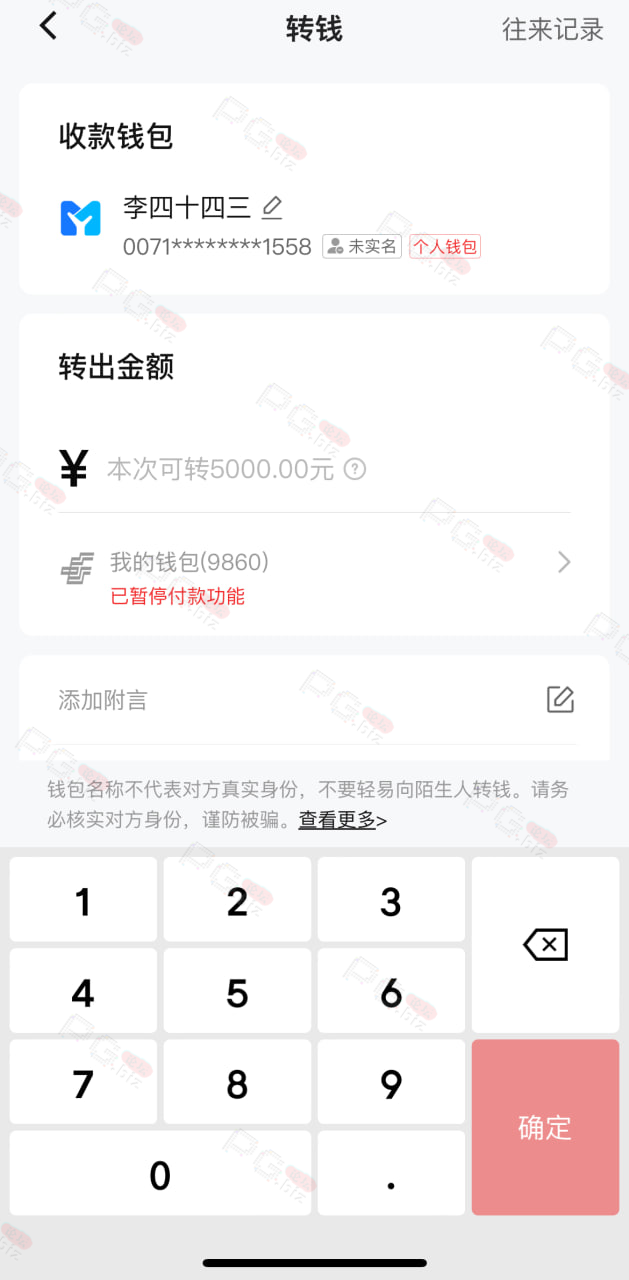Screen dimensions: 629x1280
Task: Enter digit 9 on the keypad
Action: [391, 1082]
